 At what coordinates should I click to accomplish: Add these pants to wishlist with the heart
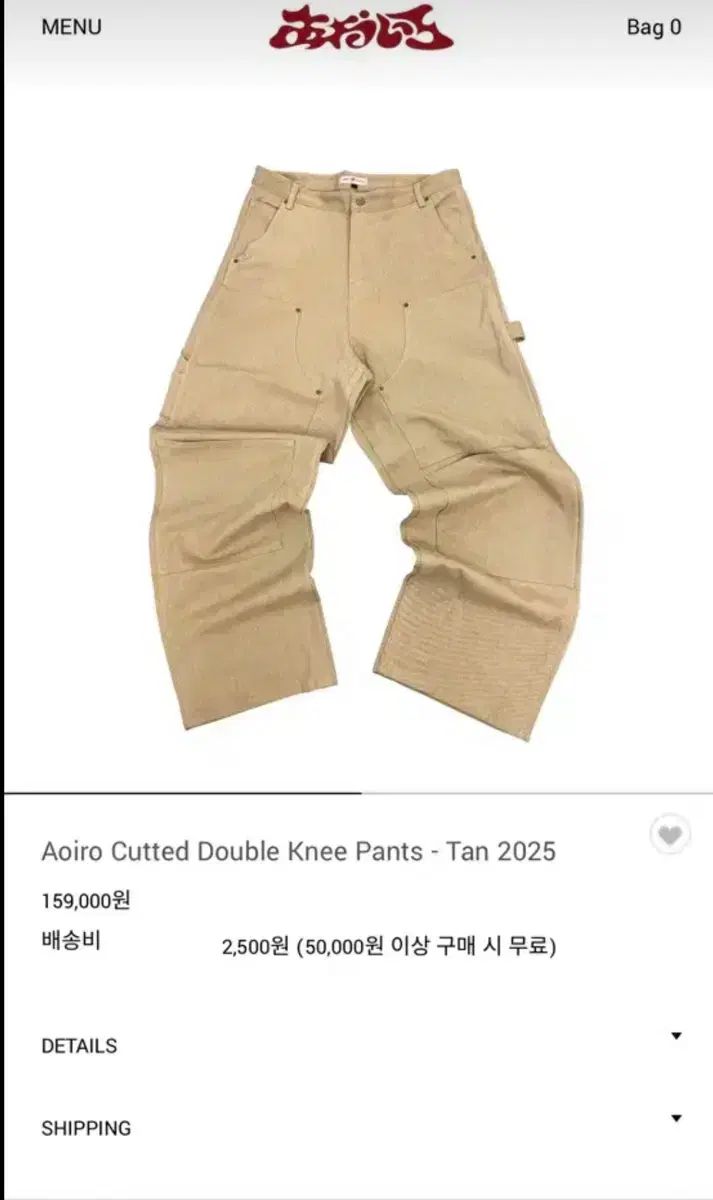[x=669, y=834]
